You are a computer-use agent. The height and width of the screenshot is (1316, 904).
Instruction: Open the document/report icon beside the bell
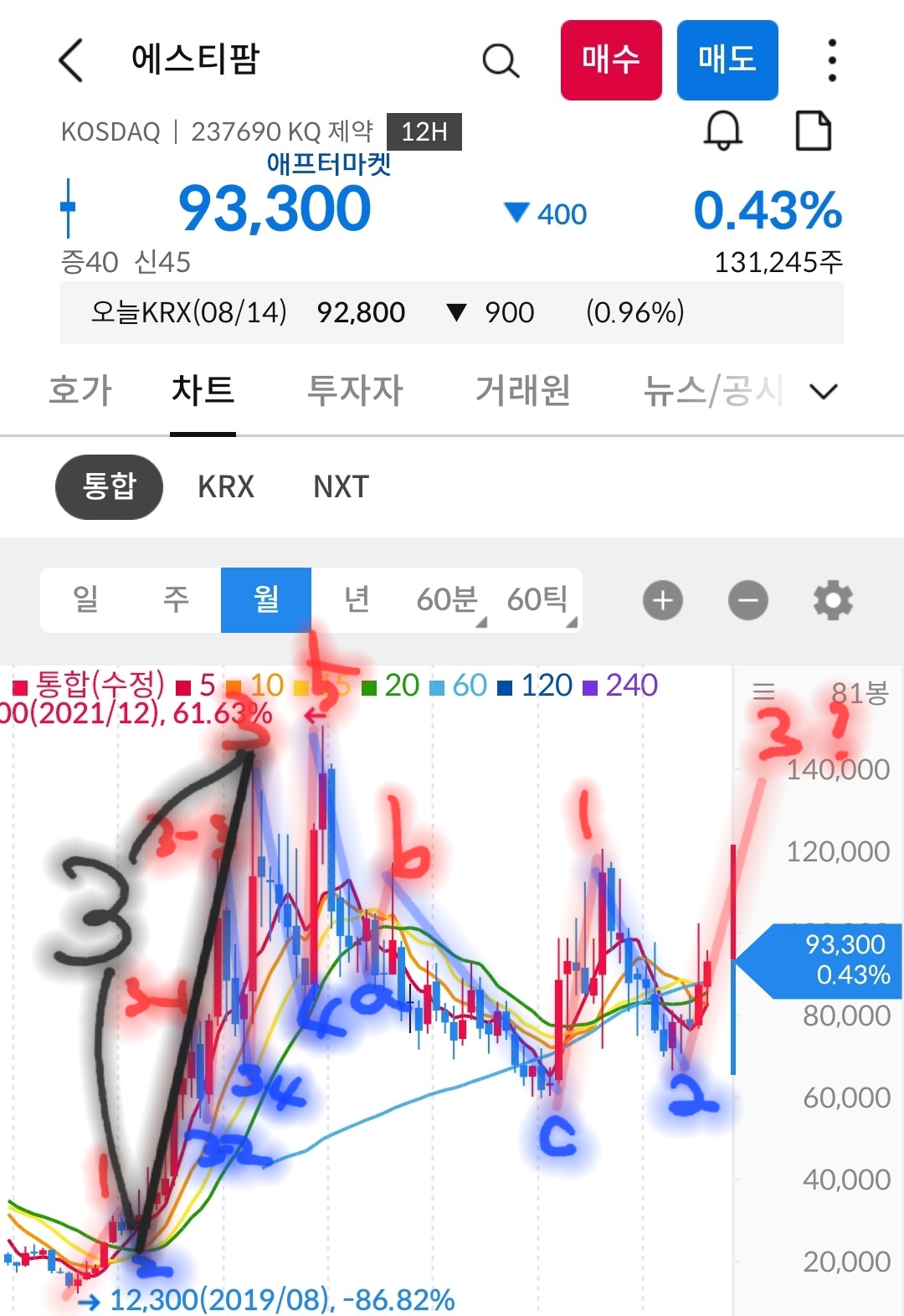point(813,131)
